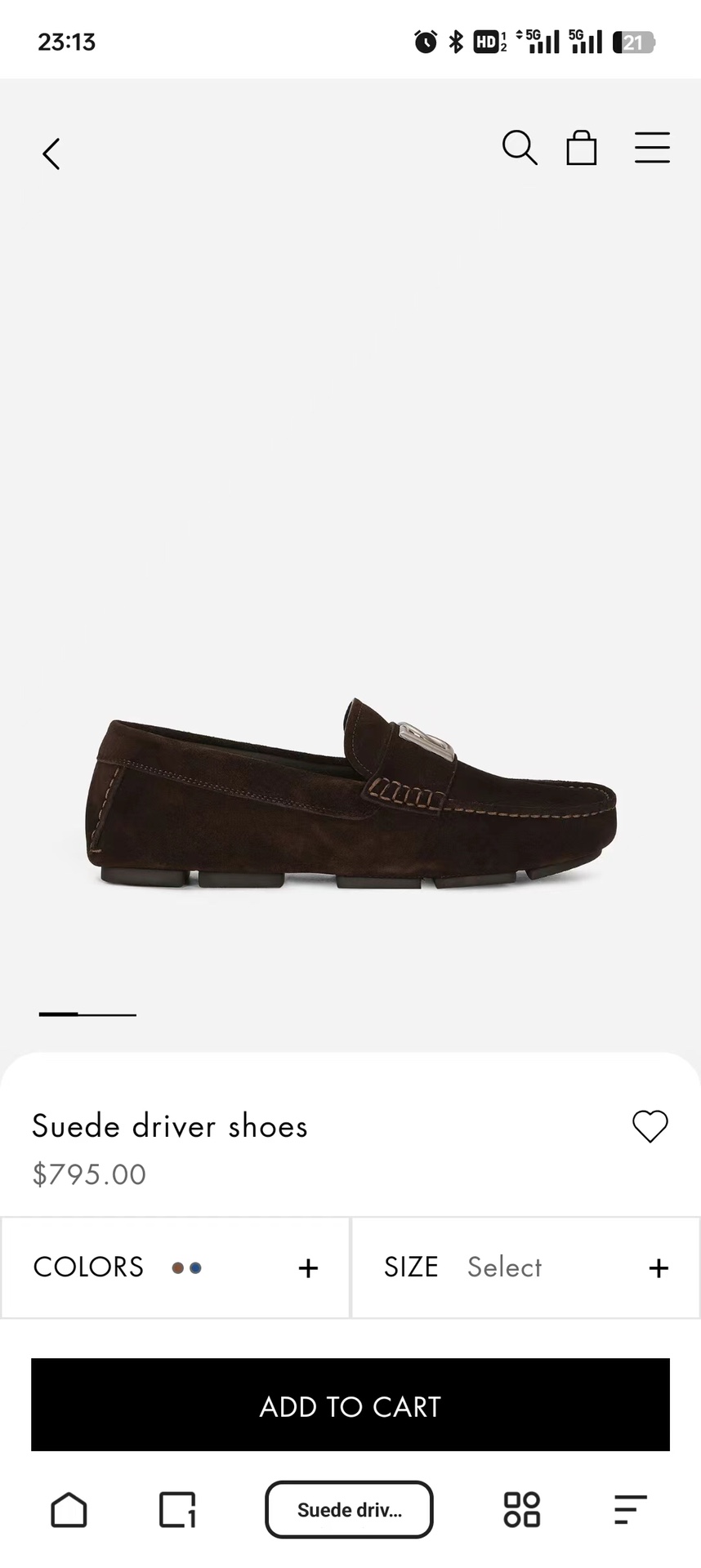
Task: Open the browser options menu
Action: pyautogui.click(x=630, y=1510)
